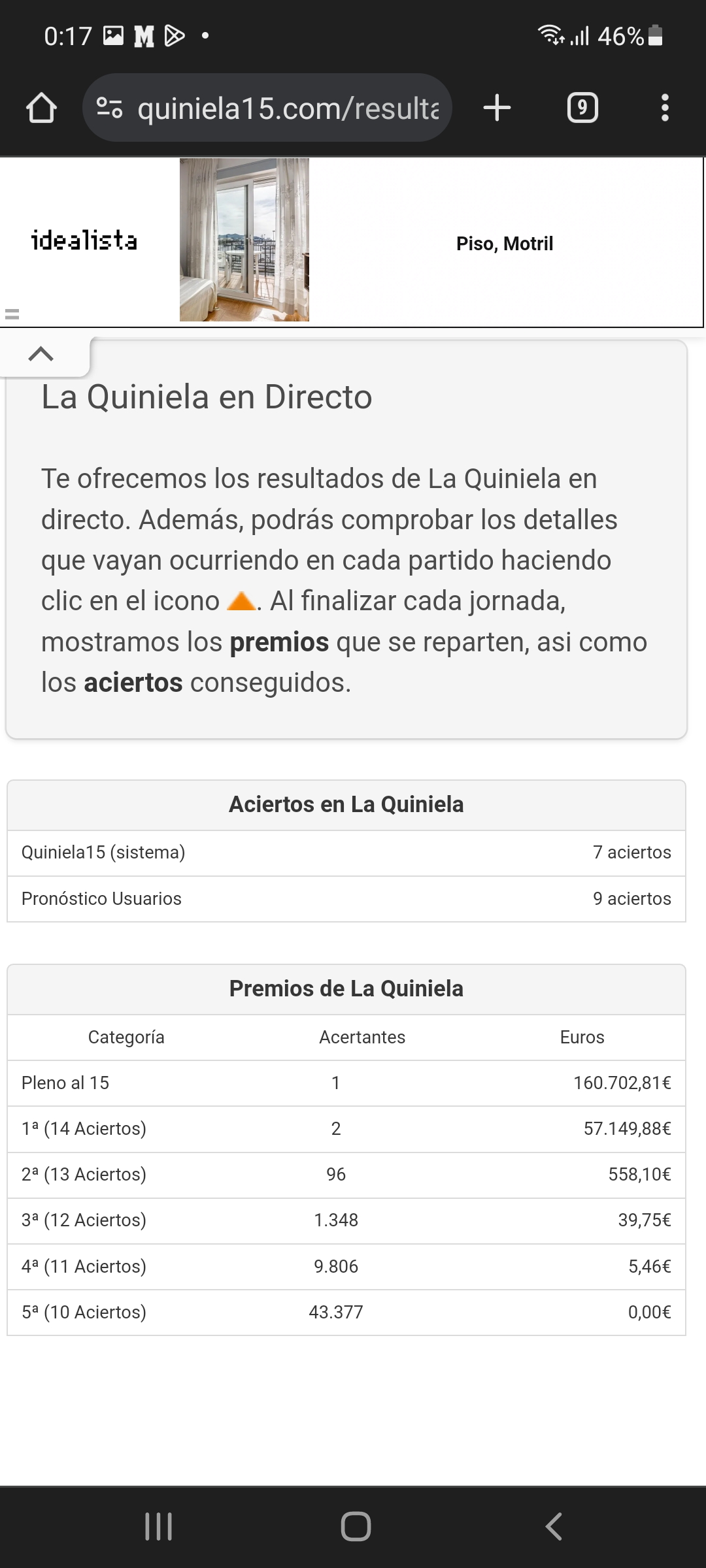The height and width of the screenshot is (1568, 706).
Task: View site information icon in address bar
Action: click(109, 108)
